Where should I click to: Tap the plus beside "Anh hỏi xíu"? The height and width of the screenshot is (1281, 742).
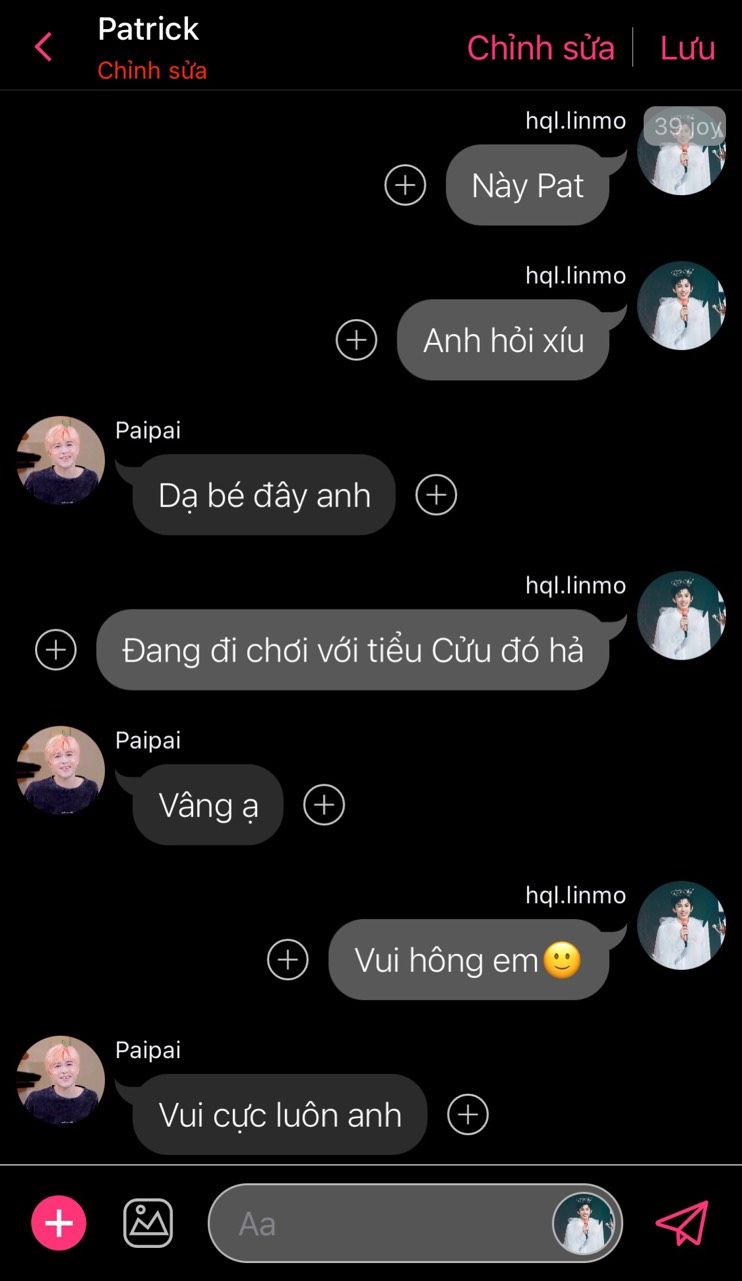[x=357, y=340]
